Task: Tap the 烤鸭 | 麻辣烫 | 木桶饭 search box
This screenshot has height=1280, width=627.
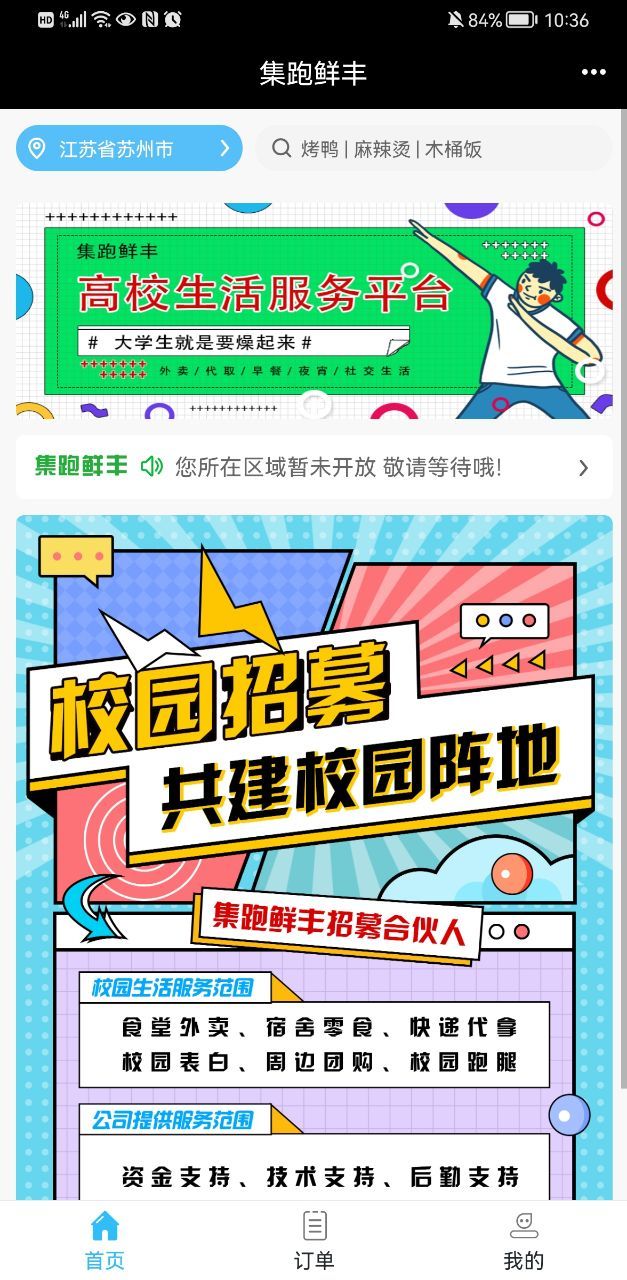Action: (x=432, y=149)
